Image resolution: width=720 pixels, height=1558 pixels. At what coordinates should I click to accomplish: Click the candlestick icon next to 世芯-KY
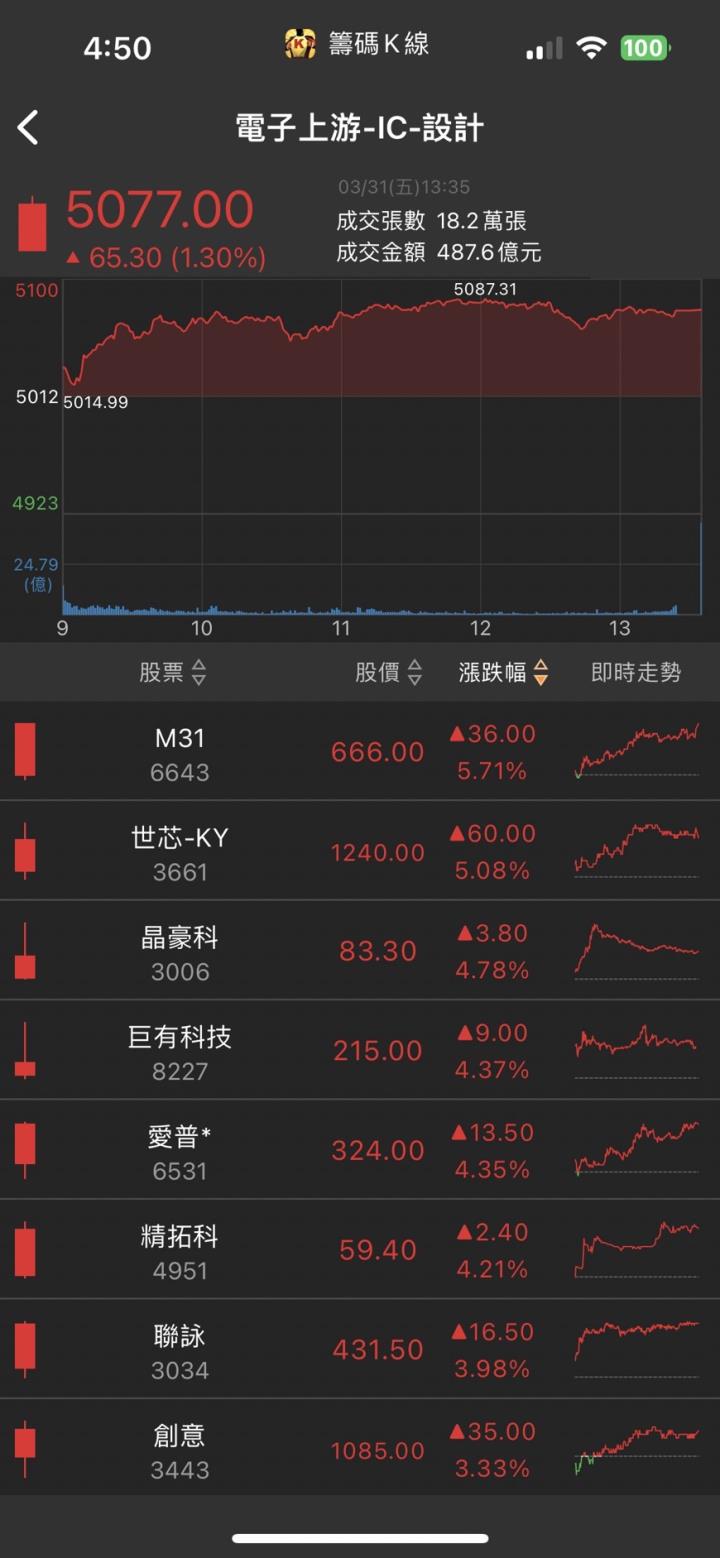24,850
